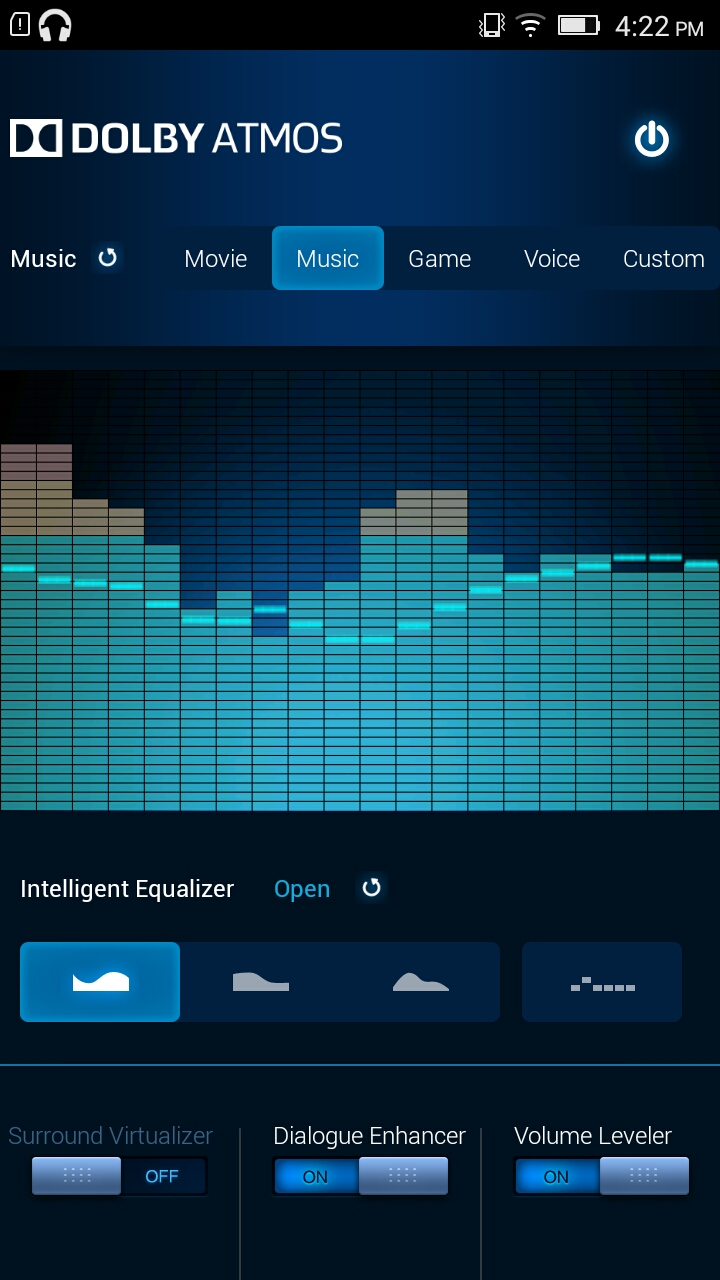Disable the Dialogue Enhancer

[x=360, y=1176]
